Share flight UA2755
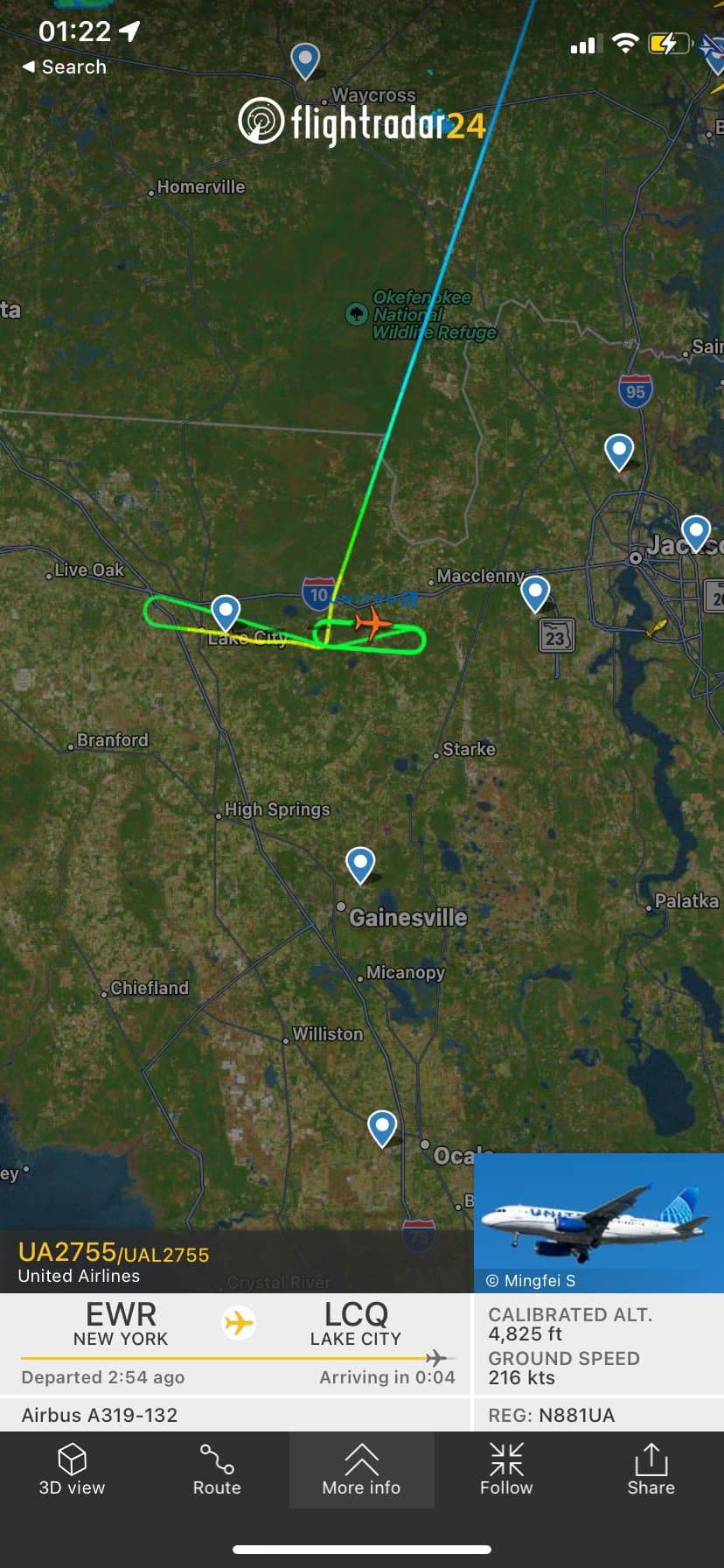This screenshot has width=724, height=1568. [x=651, y=1469]
